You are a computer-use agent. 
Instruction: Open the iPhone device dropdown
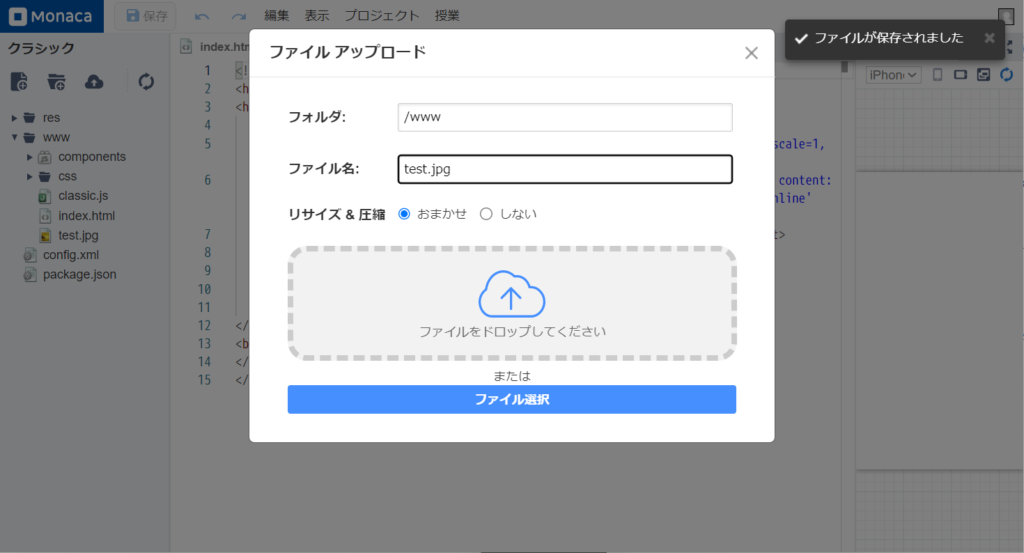[x=893, y=75]
